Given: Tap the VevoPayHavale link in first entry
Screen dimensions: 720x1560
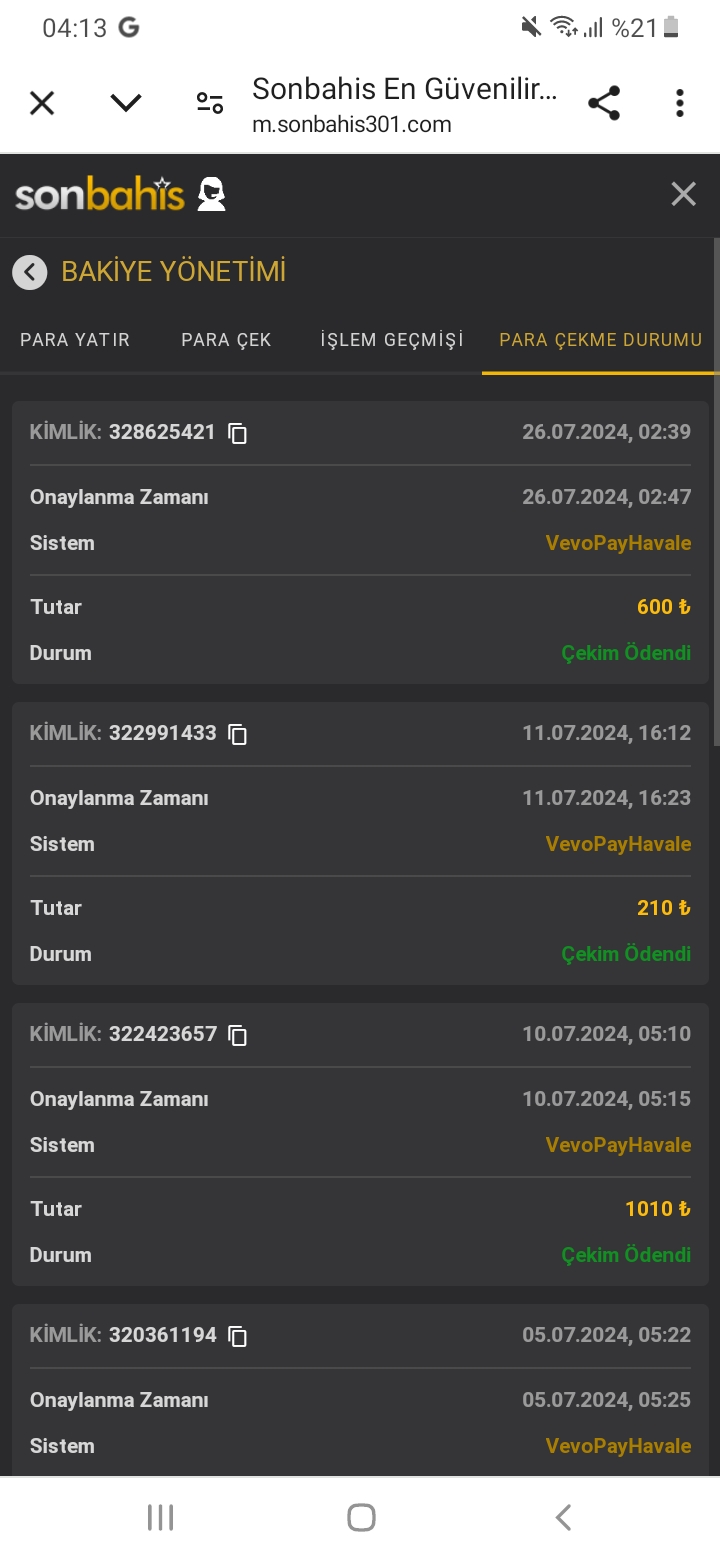Looking at the screenshot, I should tap(618, 543).
